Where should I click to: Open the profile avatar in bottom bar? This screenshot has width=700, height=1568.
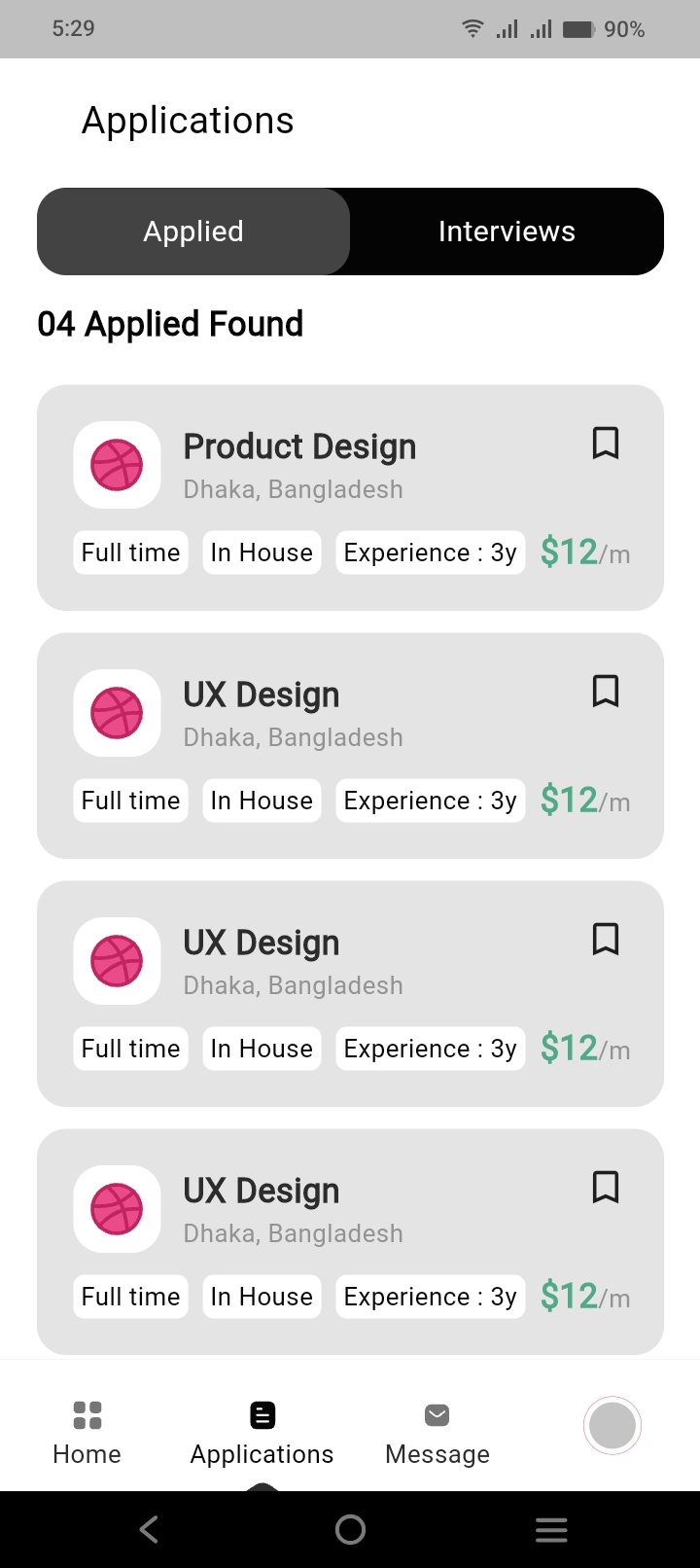pyautogui.click(x=612, y=1426)
